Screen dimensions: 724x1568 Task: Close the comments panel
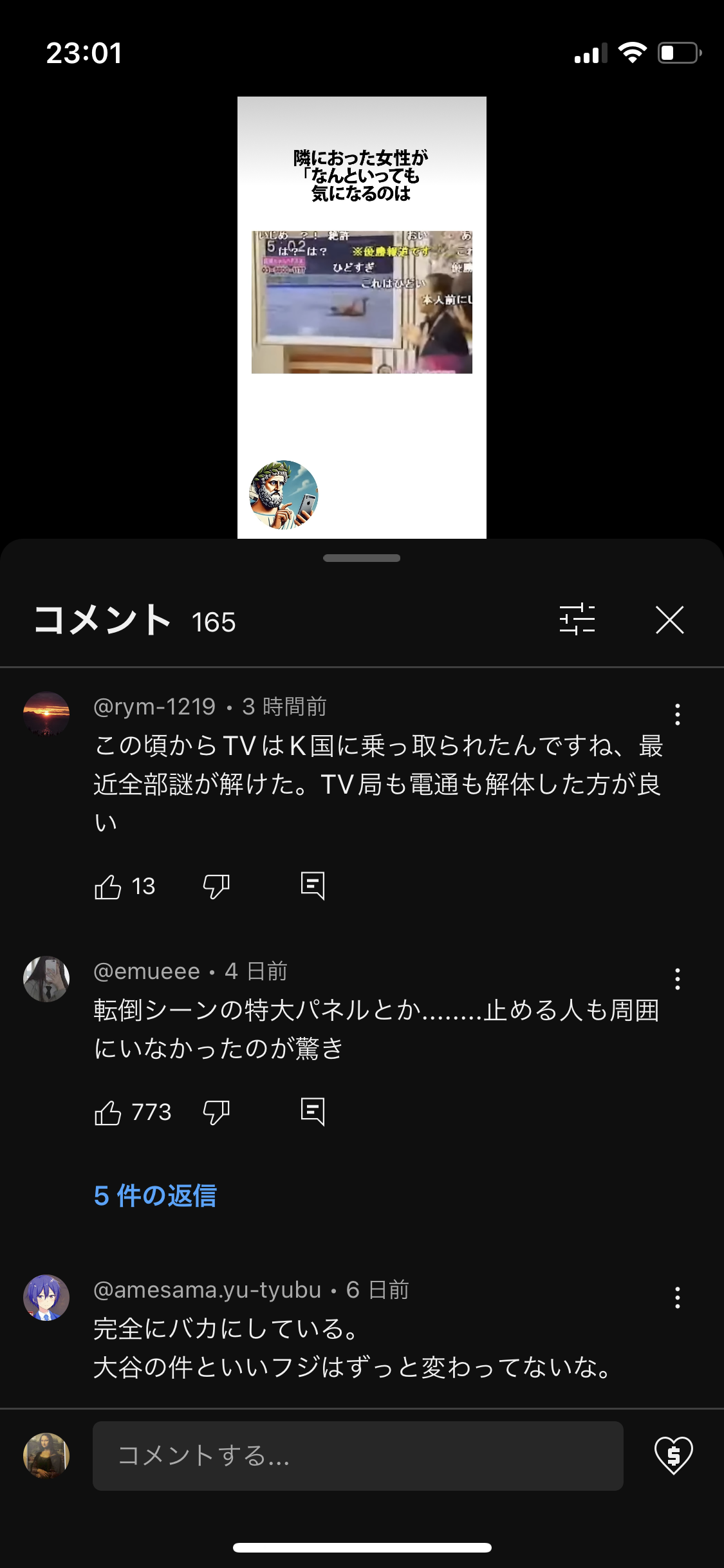pyautogui.click(x=669, y=620)
